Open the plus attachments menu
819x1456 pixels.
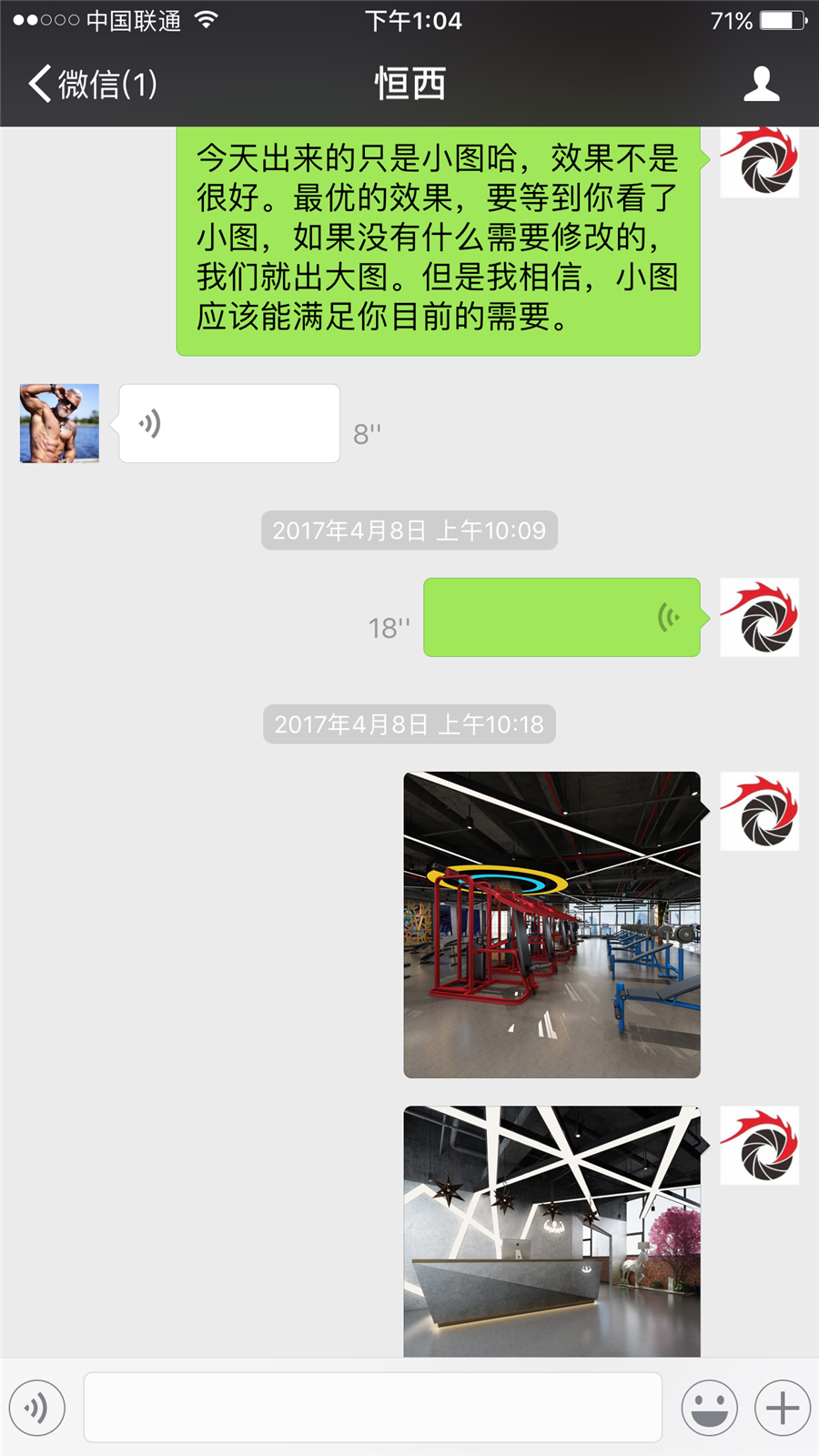click(782, 1408)
